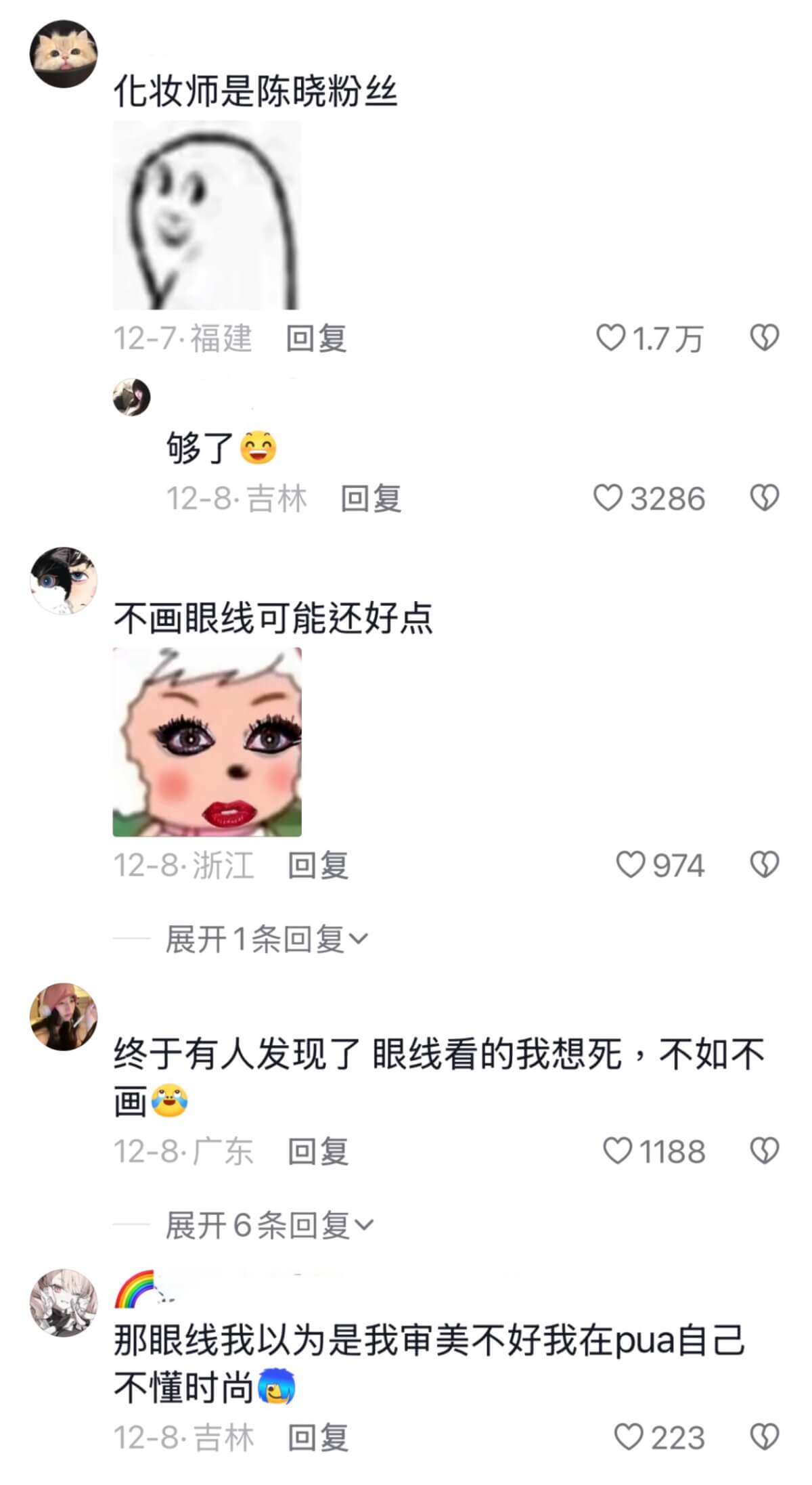This screenshot has width=812, height=1485.
Task: Reply to the 12-8 广东 comment
Action: tap(318, 1151)
